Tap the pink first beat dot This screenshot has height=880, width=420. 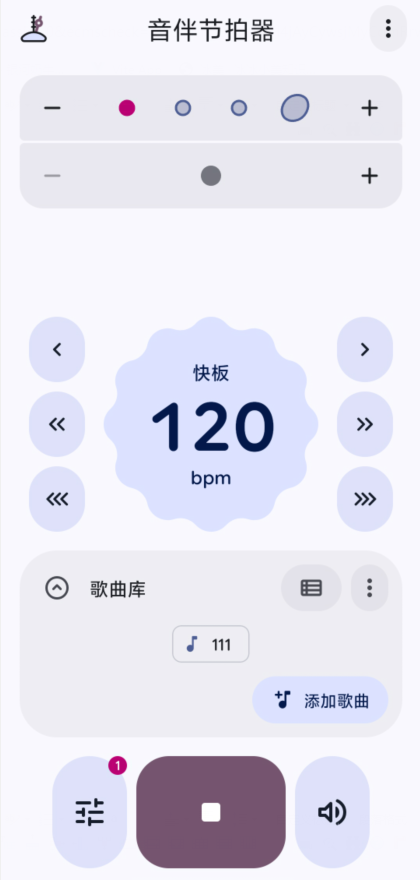coord(127,108)
